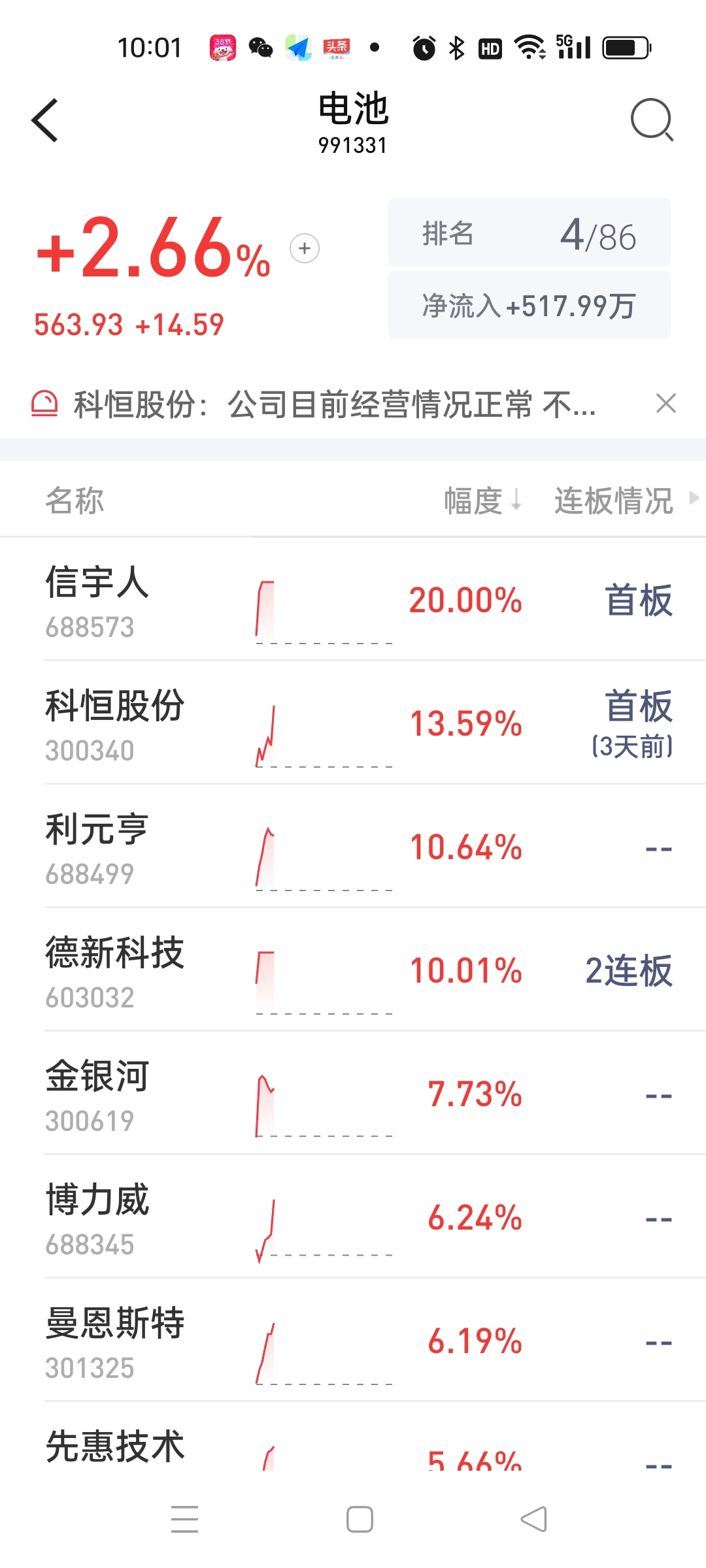Screen dimensions: 706x1568
Task: Open stock 先惠技术 details
Action: pos(353,1437)
